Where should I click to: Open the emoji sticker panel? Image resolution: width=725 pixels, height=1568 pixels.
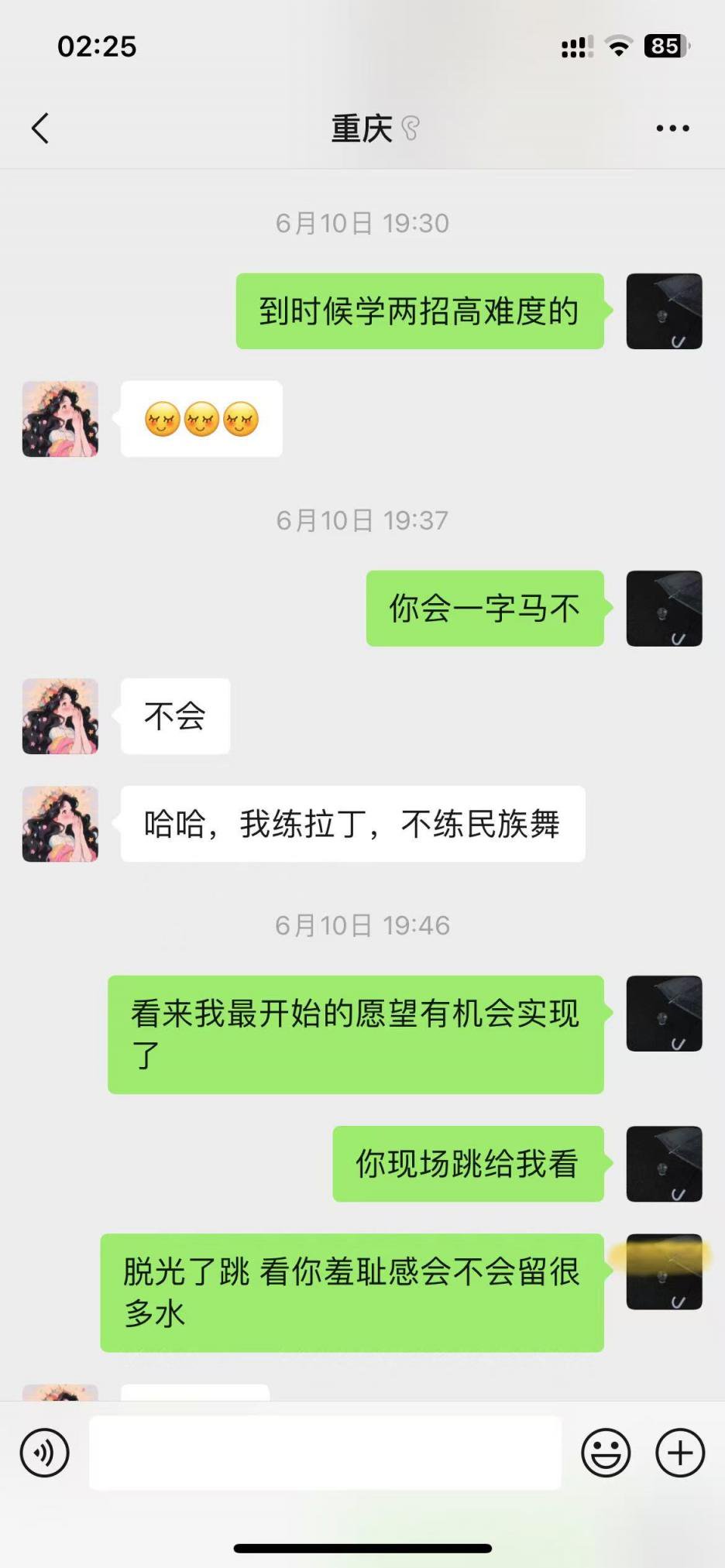click(606, 1453)
